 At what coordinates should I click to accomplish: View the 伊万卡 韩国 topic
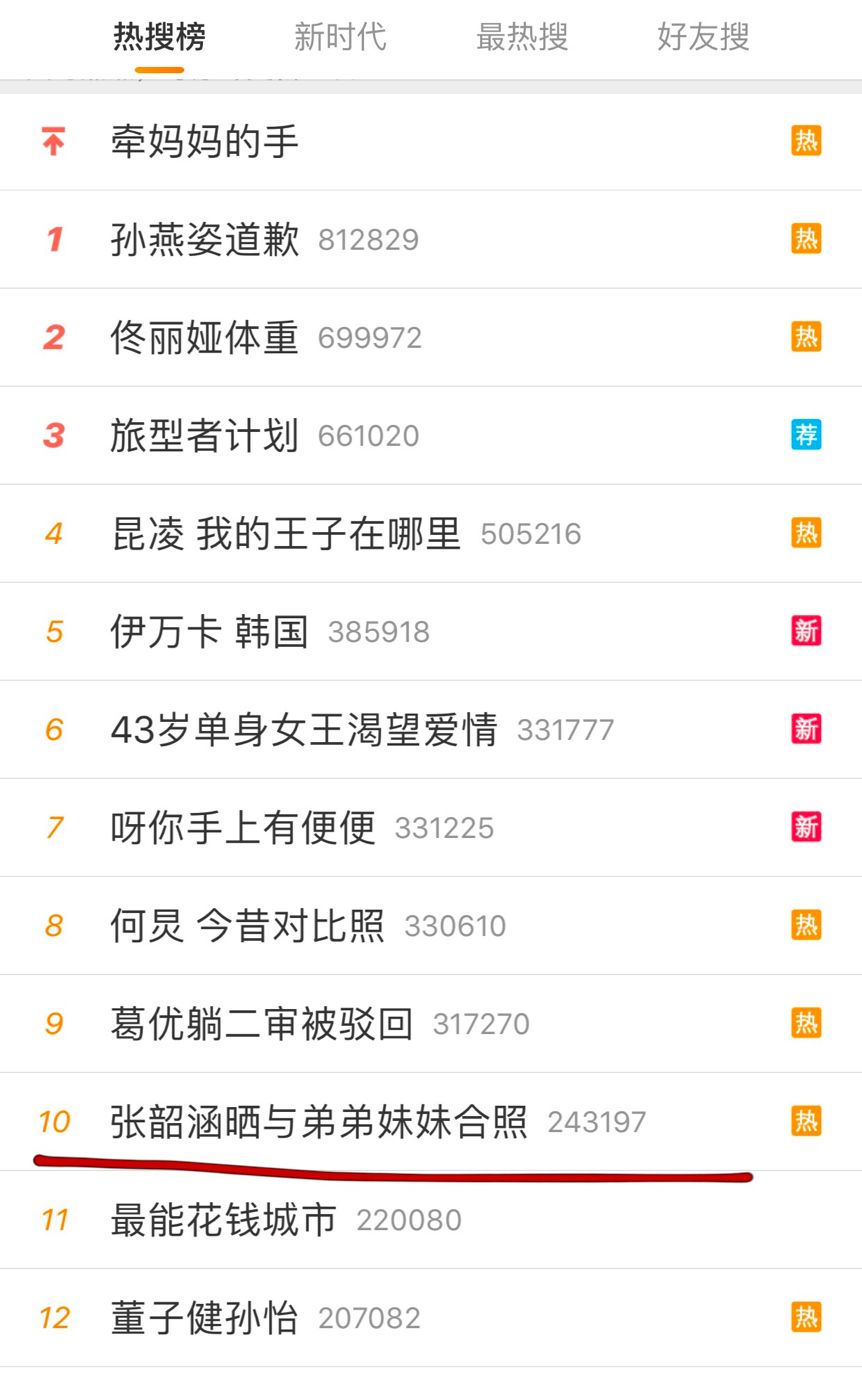coord(209,631)
